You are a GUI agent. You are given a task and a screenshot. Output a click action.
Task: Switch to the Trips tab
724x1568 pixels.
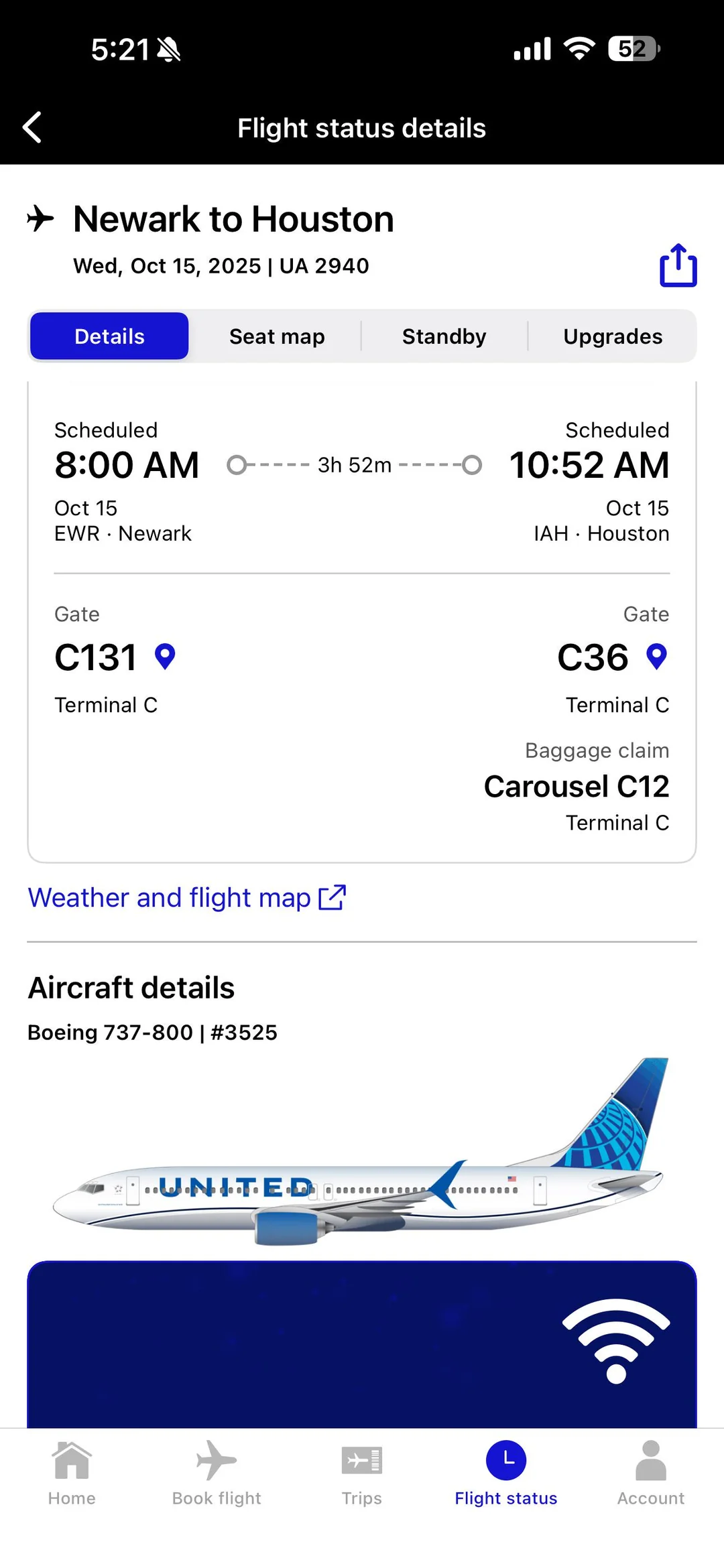pos(361,1473)
